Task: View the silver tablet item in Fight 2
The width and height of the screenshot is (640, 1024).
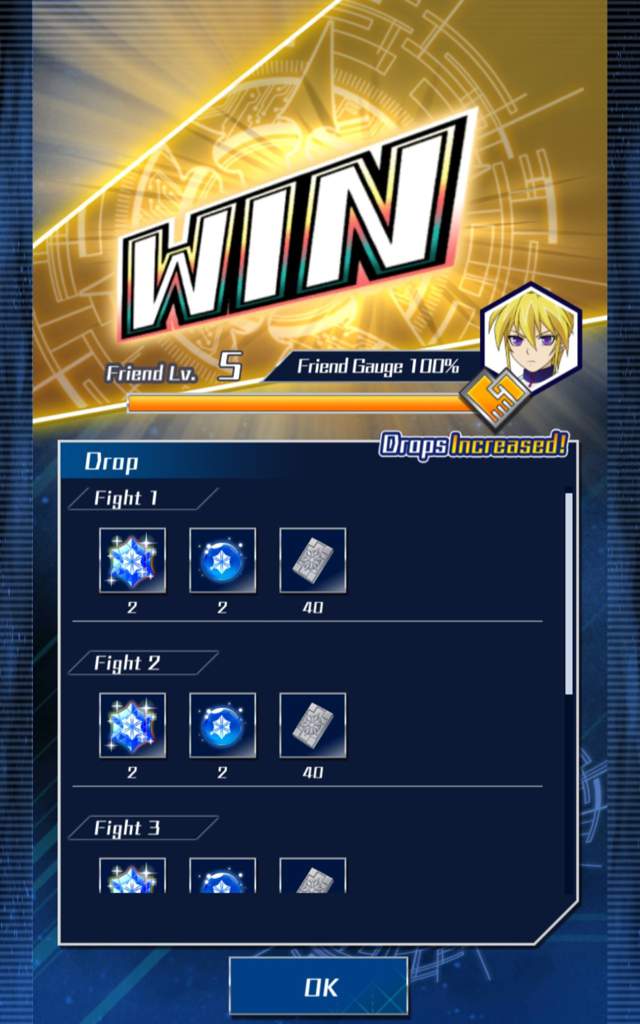Action: 312,725
